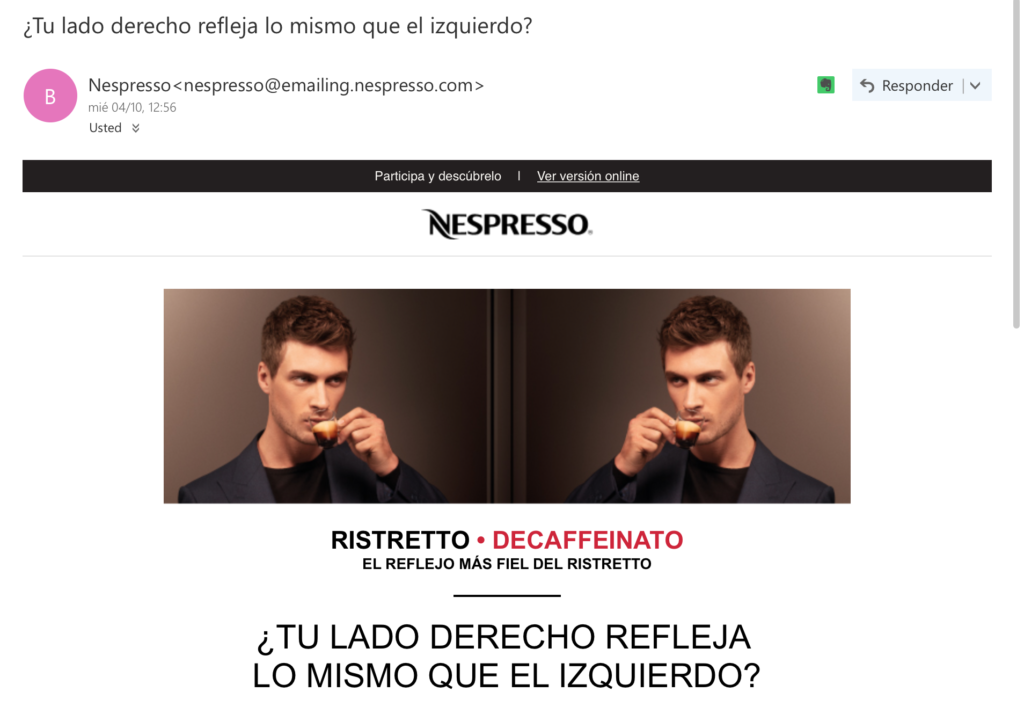Expand the Usted recipients details
This screenshot has height=714, width=1024.
point(135,128)
